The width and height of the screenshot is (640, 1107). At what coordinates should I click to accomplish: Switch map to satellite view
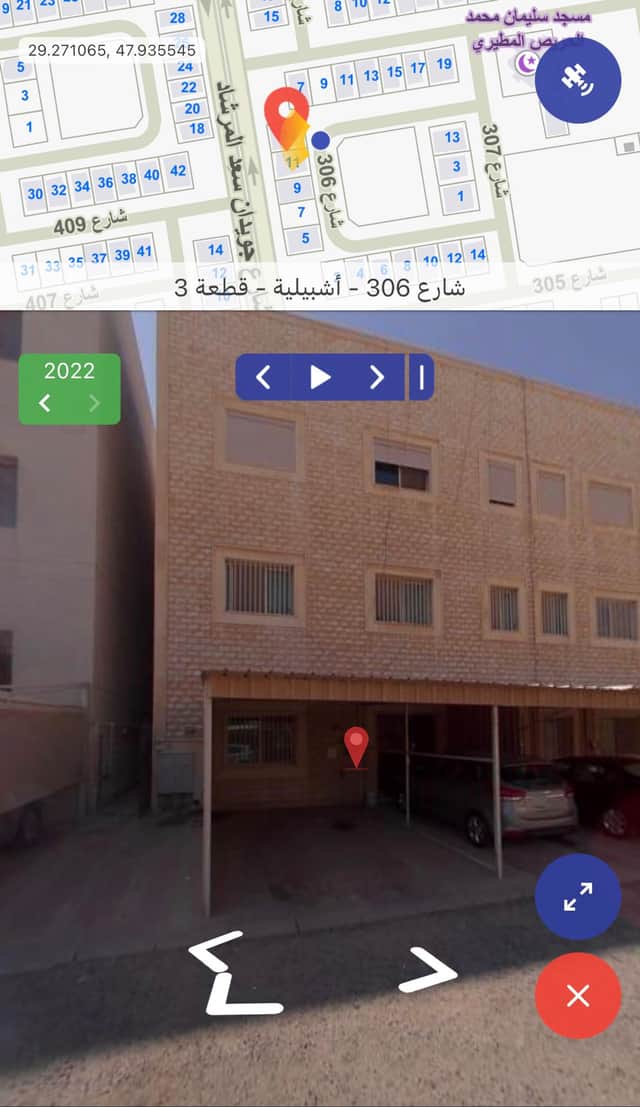coord(578,80)
